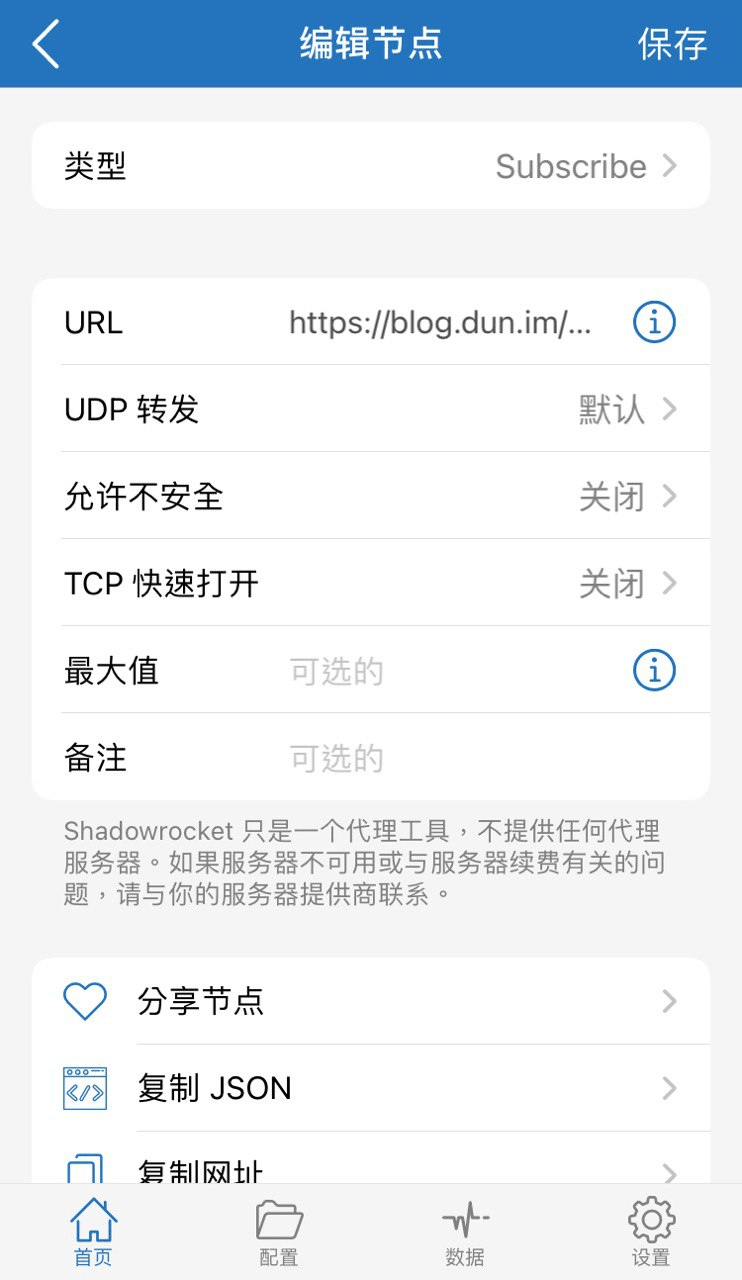Go back from the 编辑节点 screen
Image resolution: width=742 pixels, height=1280 pixels.
pyautogui.click(x=46, y=44)
